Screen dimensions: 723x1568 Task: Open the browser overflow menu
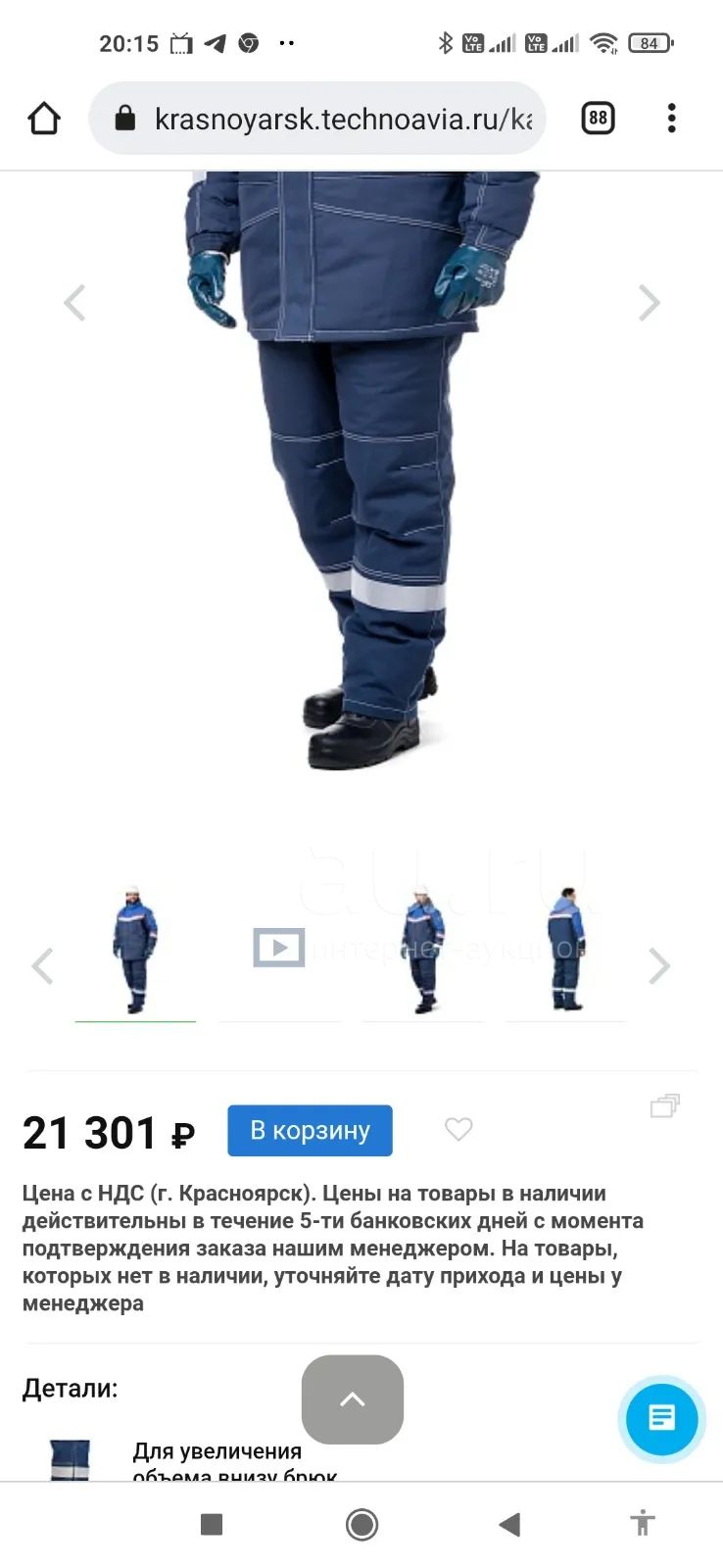(x=671, y=119)
